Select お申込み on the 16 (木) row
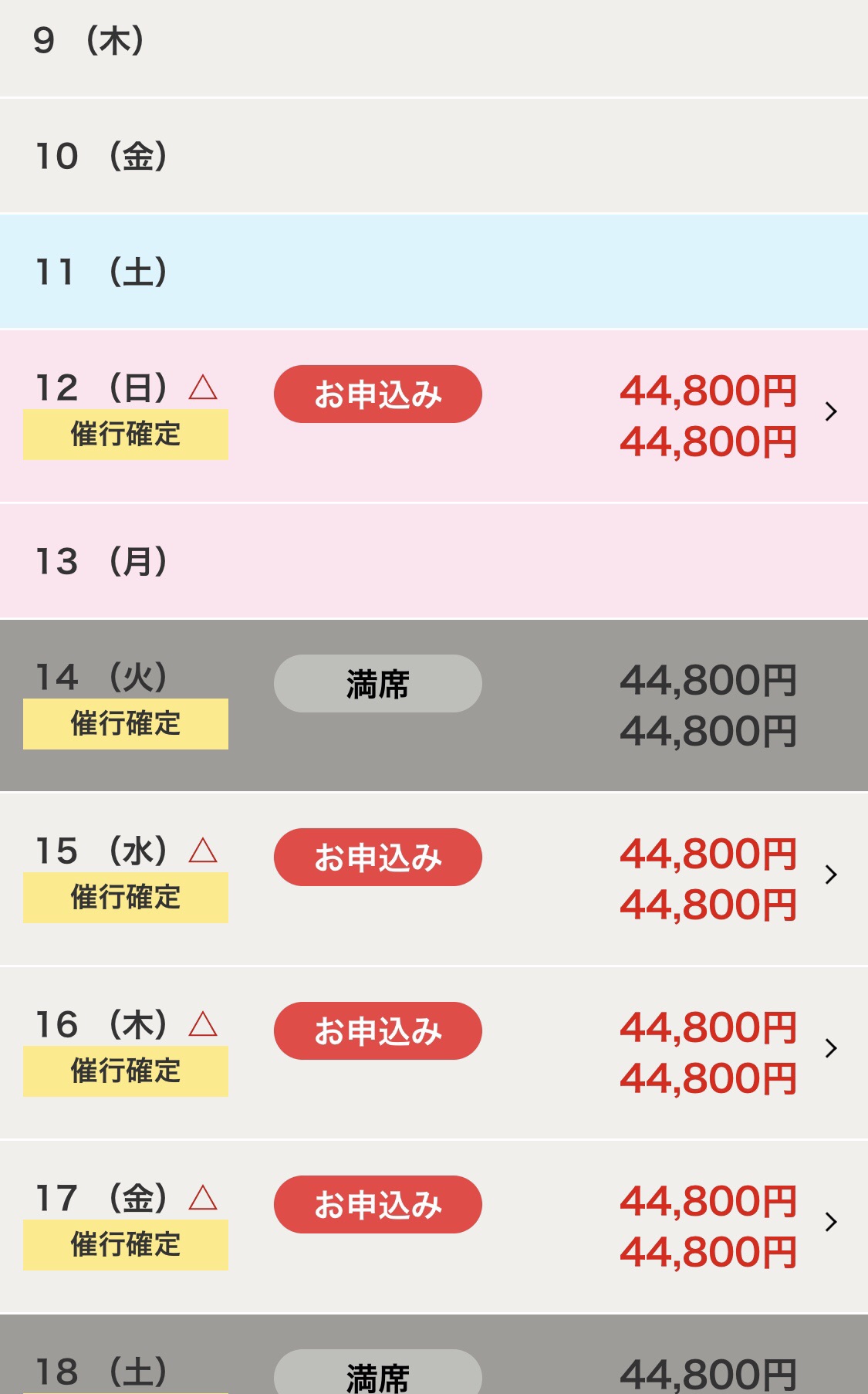868x1394 pixels. coord(378,1031)
